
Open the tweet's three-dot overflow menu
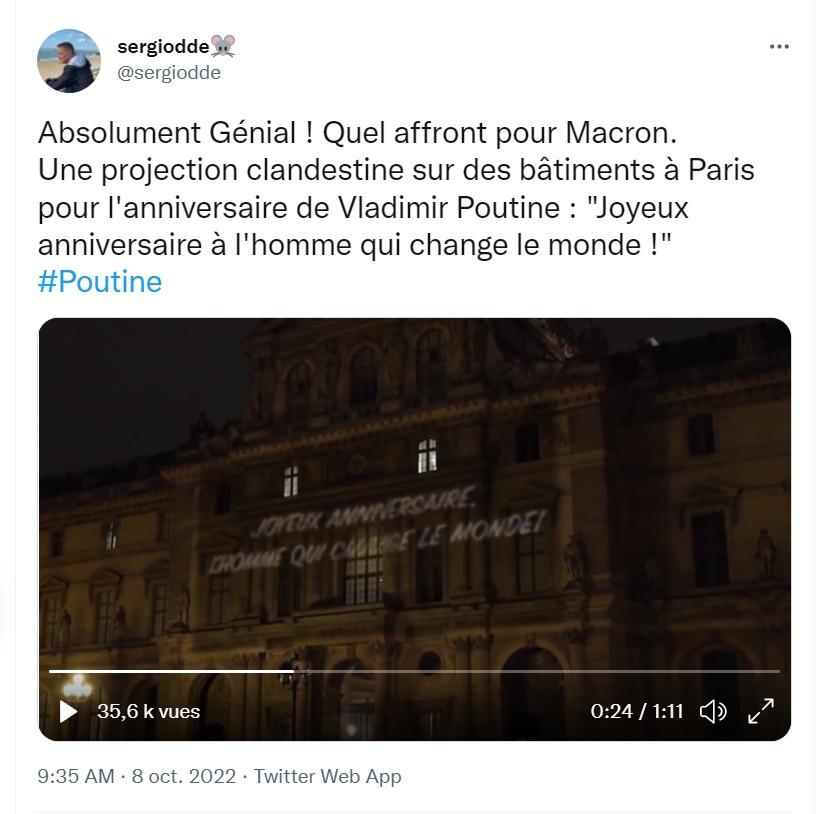pos(779,47)
